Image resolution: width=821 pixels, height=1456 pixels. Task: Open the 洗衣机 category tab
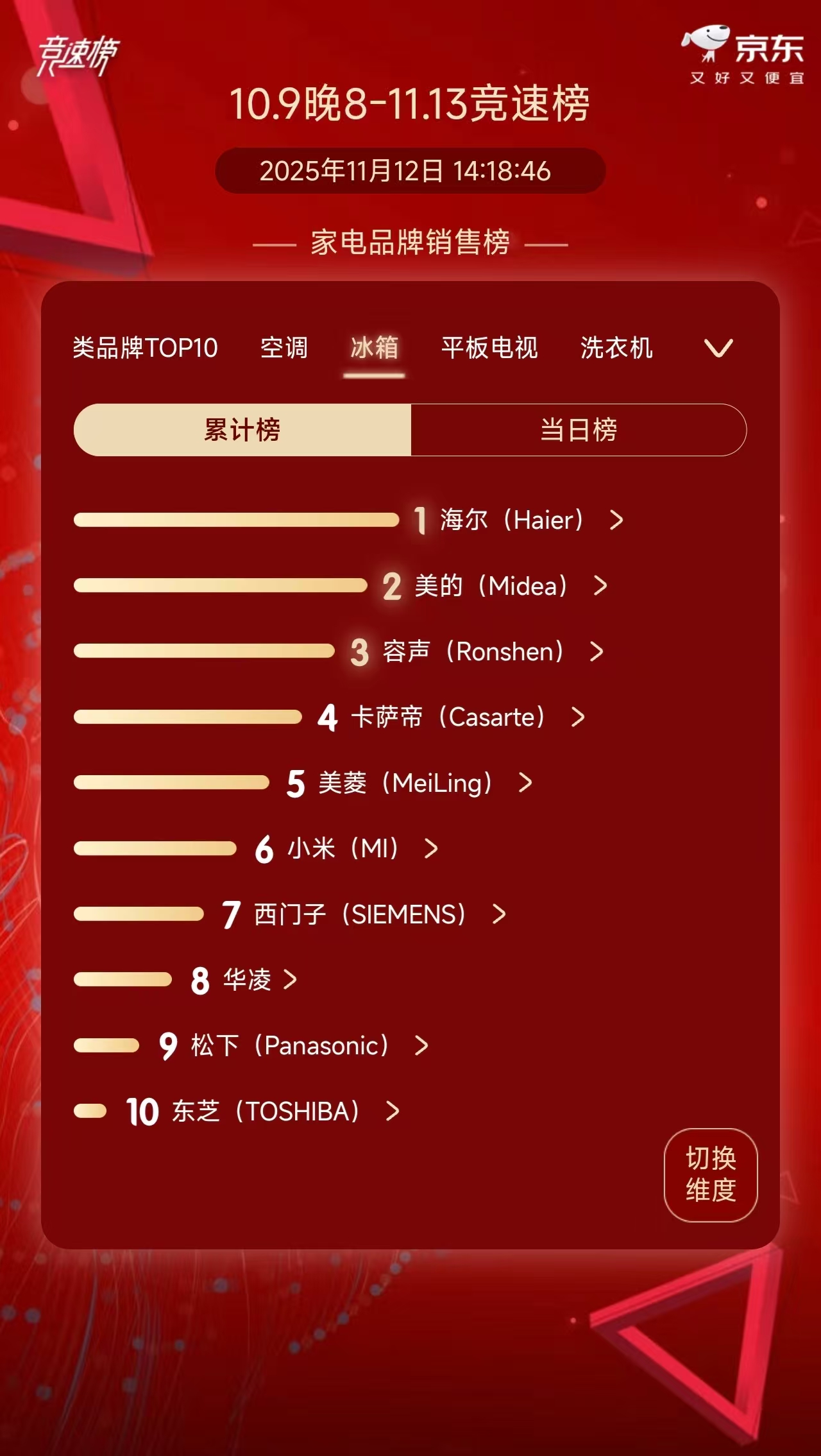click(616, 348)
